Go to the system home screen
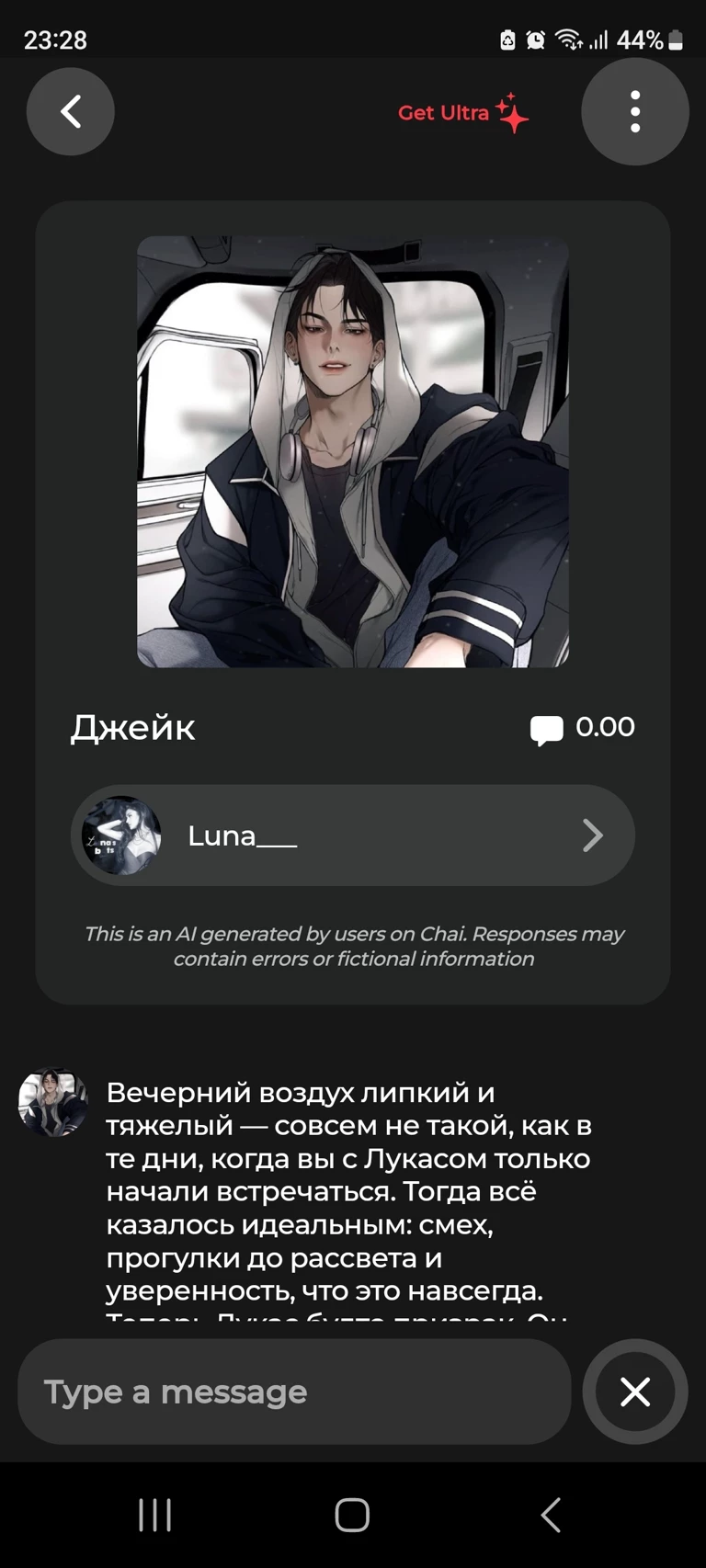 point(352,1515)
